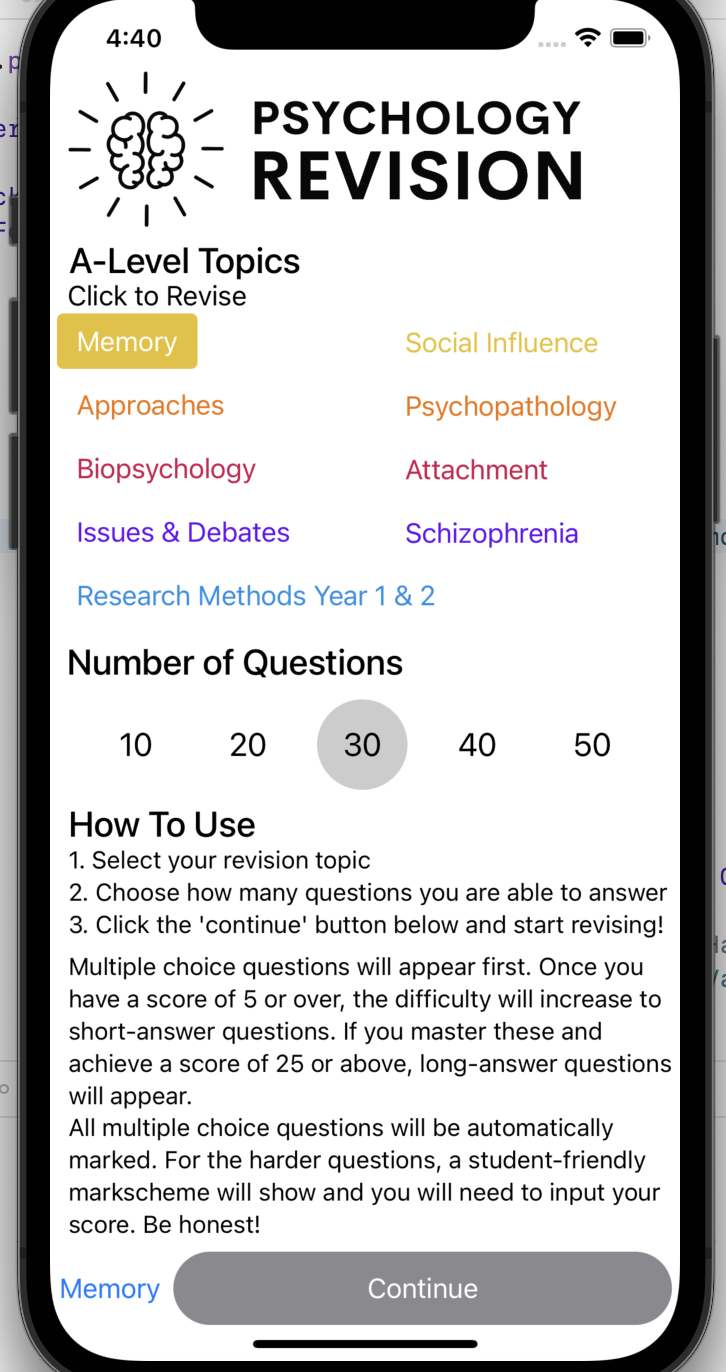Select Research Methods Year 1 & 2
This screenshot has height=1372, width=726.
pos(255,596)
